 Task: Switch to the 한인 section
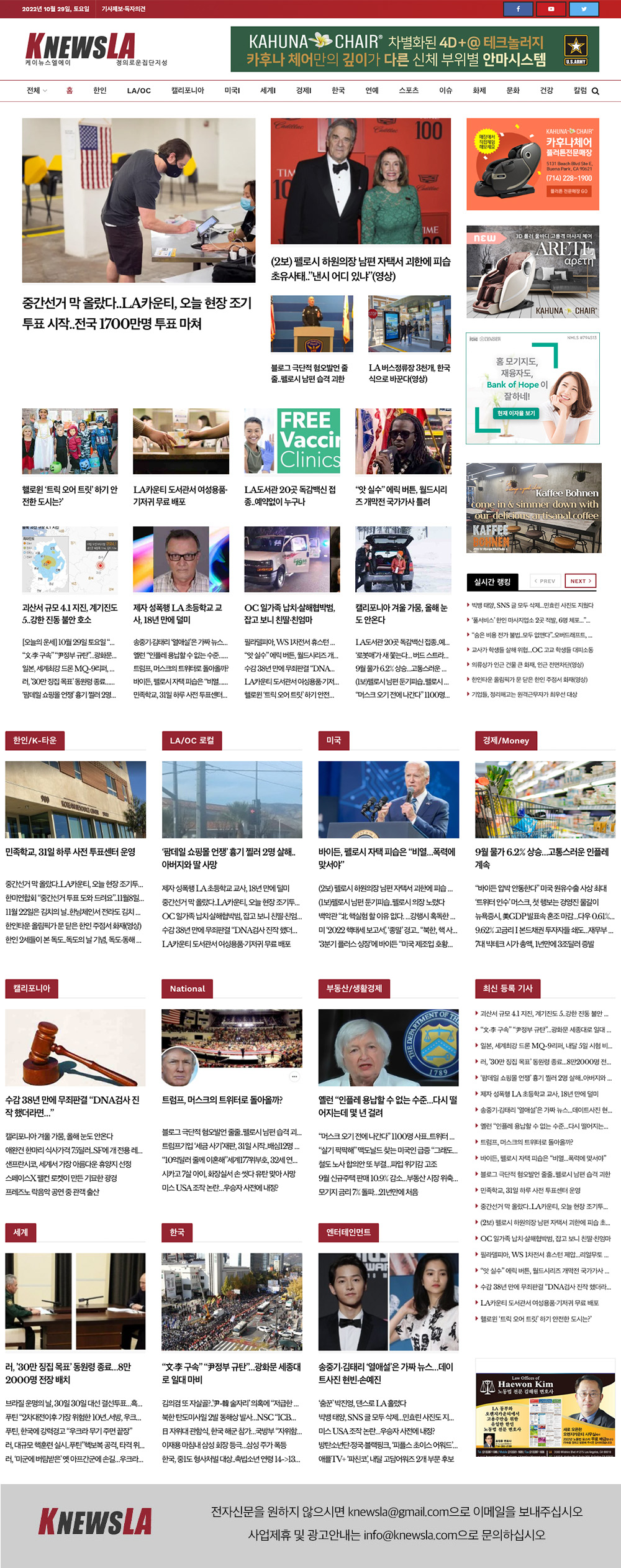(x=100, y=91)
